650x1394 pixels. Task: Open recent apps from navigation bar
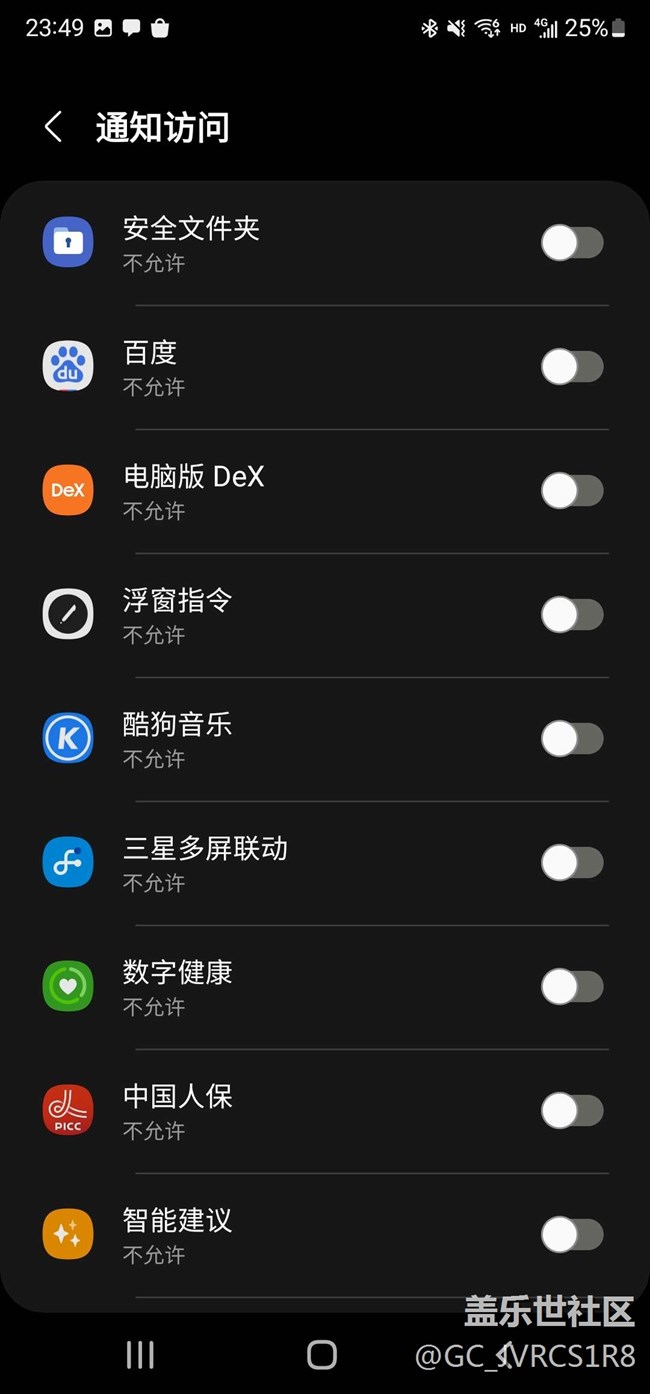[140, 1355]
